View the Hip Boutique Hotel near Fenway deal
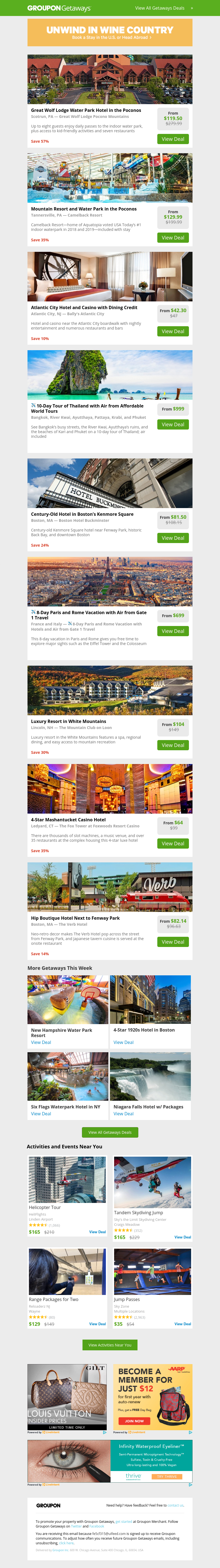The height and width of the screenshot is (1568, 220). pos(173,942)
